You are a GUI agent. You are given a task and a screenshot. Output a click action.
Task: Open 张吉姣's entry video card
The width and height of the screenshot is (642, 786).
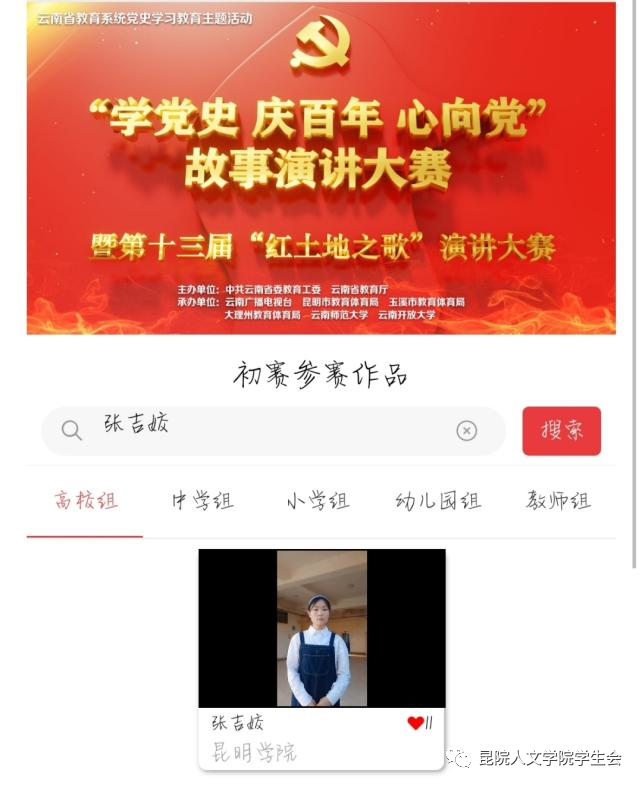tap(321, 628)
